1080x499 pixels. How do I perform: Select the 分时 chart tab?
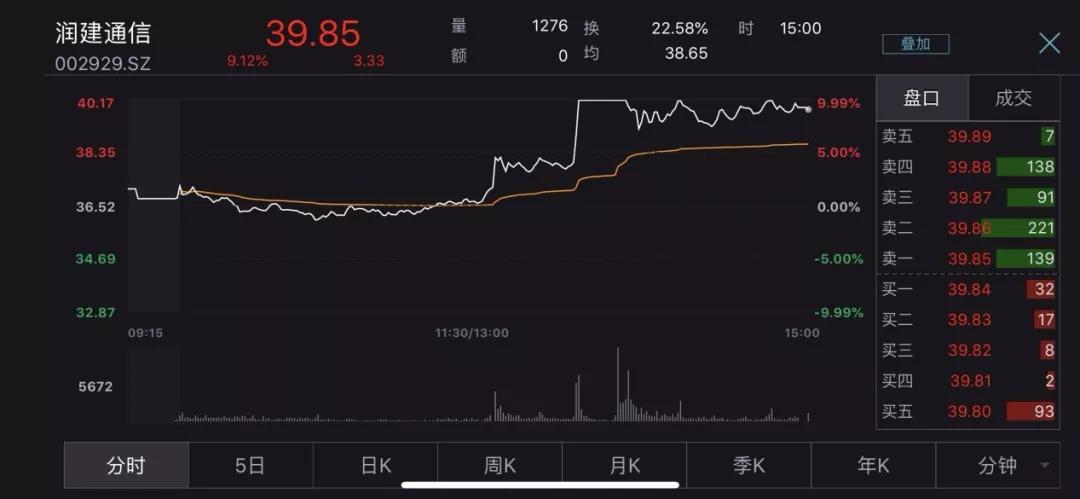pos(126,465)
